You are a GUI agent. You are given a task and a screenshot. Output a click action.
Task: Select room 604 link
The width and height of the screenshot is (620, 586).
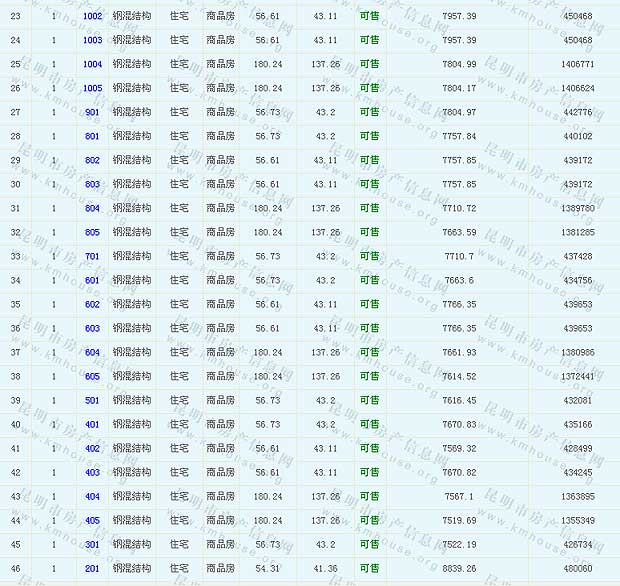point(92,352)
